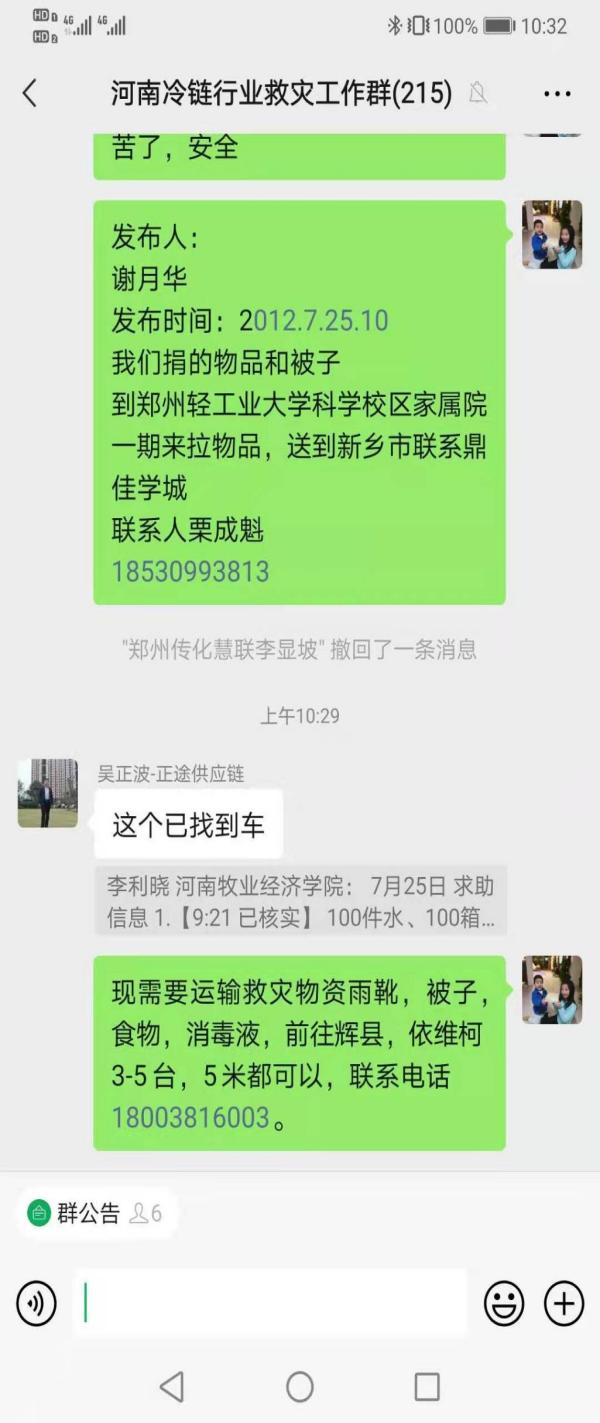
Task: Tap phone number 18530993813
Action: [x=190, y=571]
